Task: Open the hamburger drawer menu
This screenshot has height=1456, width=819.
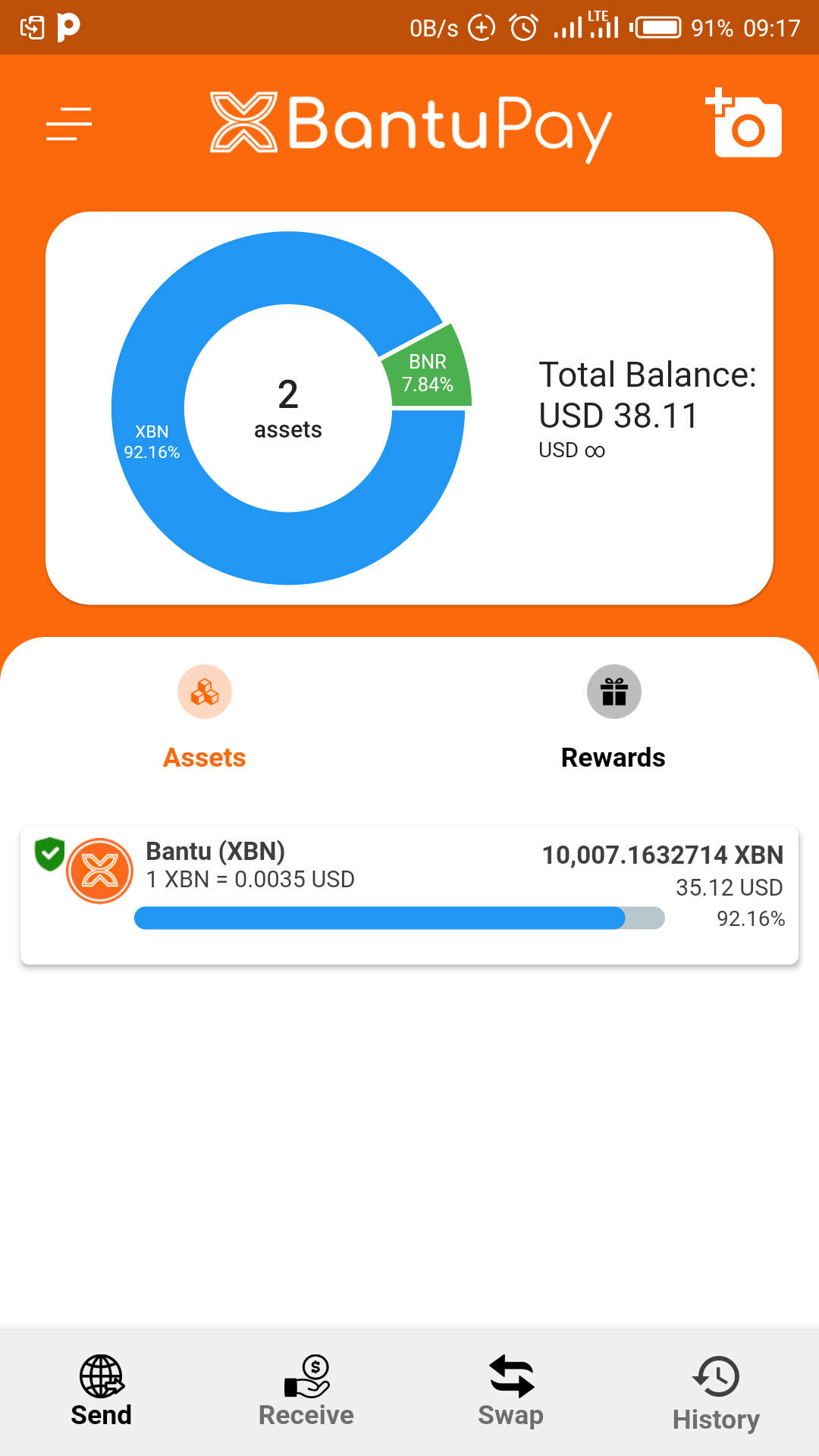Action: click(x=68, y=124)
